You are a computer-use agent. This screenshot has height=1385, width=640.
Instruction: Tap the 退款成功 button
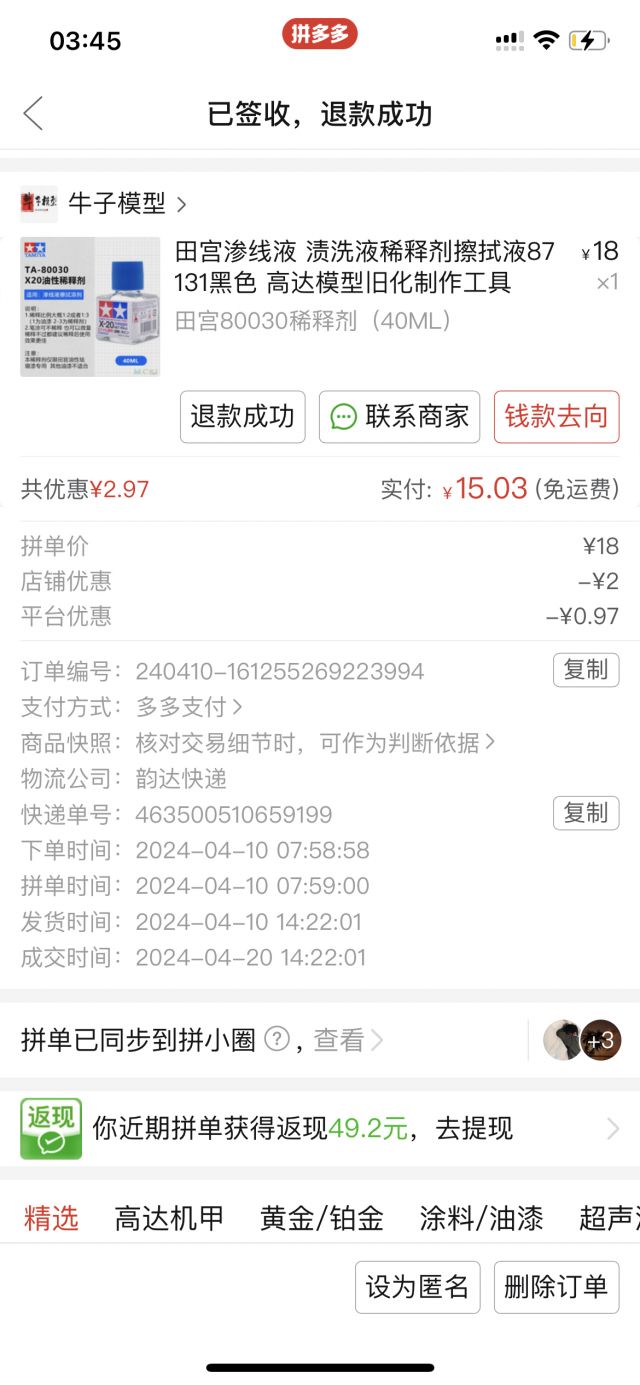tap(242, 416)
